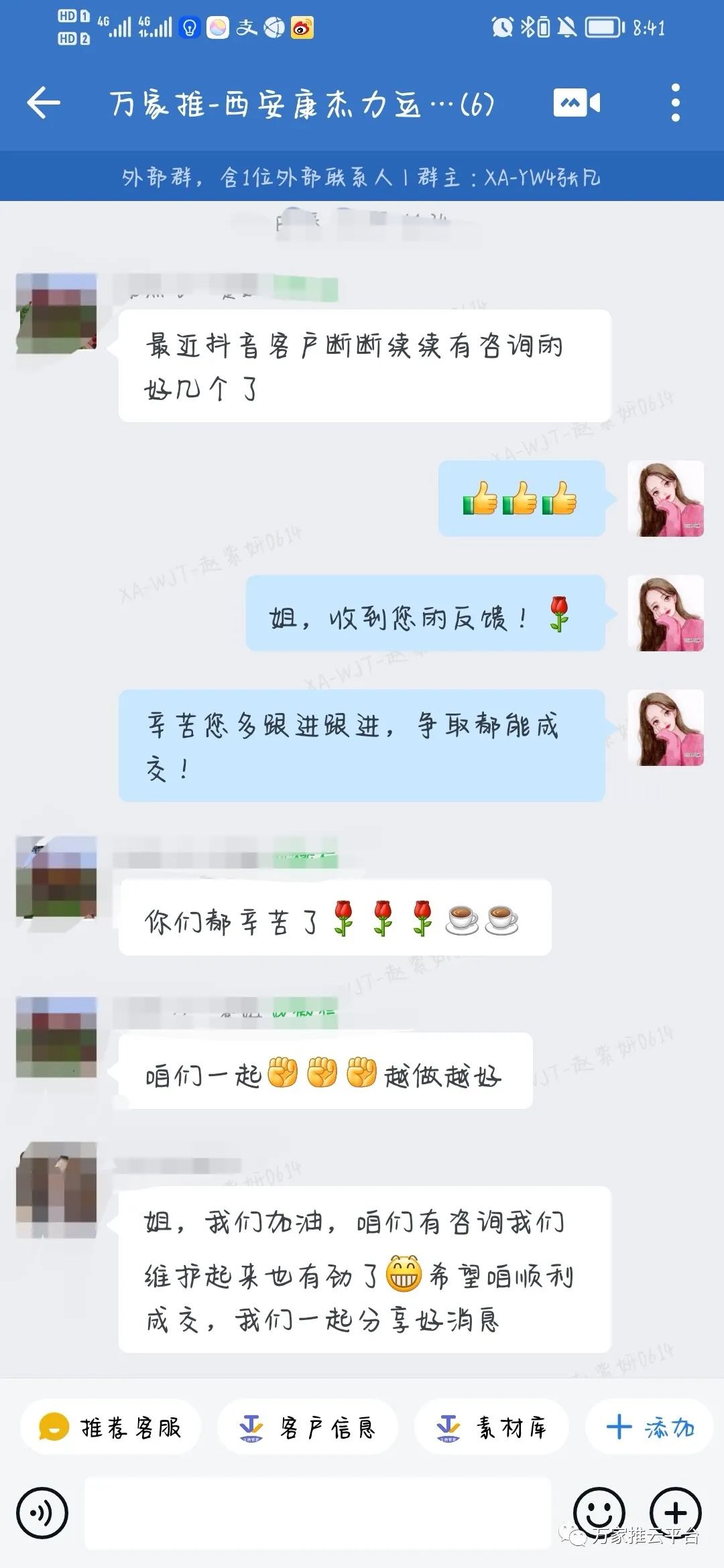Go back from the group chat

point(44,103)
